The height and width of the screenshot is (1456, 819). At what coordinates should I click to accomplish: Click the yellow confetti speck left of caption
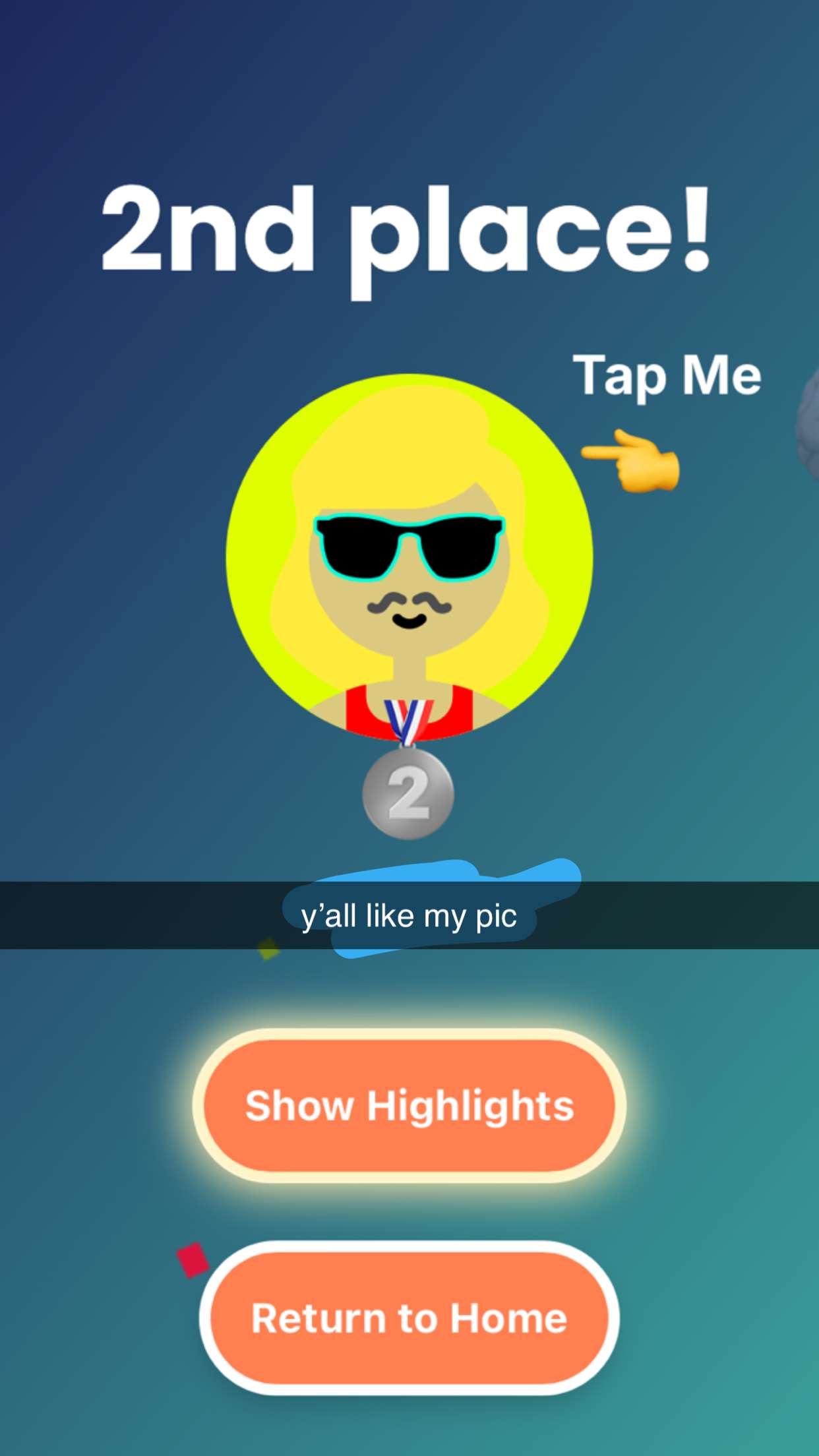pyautogui.click(x=266, y=946)
